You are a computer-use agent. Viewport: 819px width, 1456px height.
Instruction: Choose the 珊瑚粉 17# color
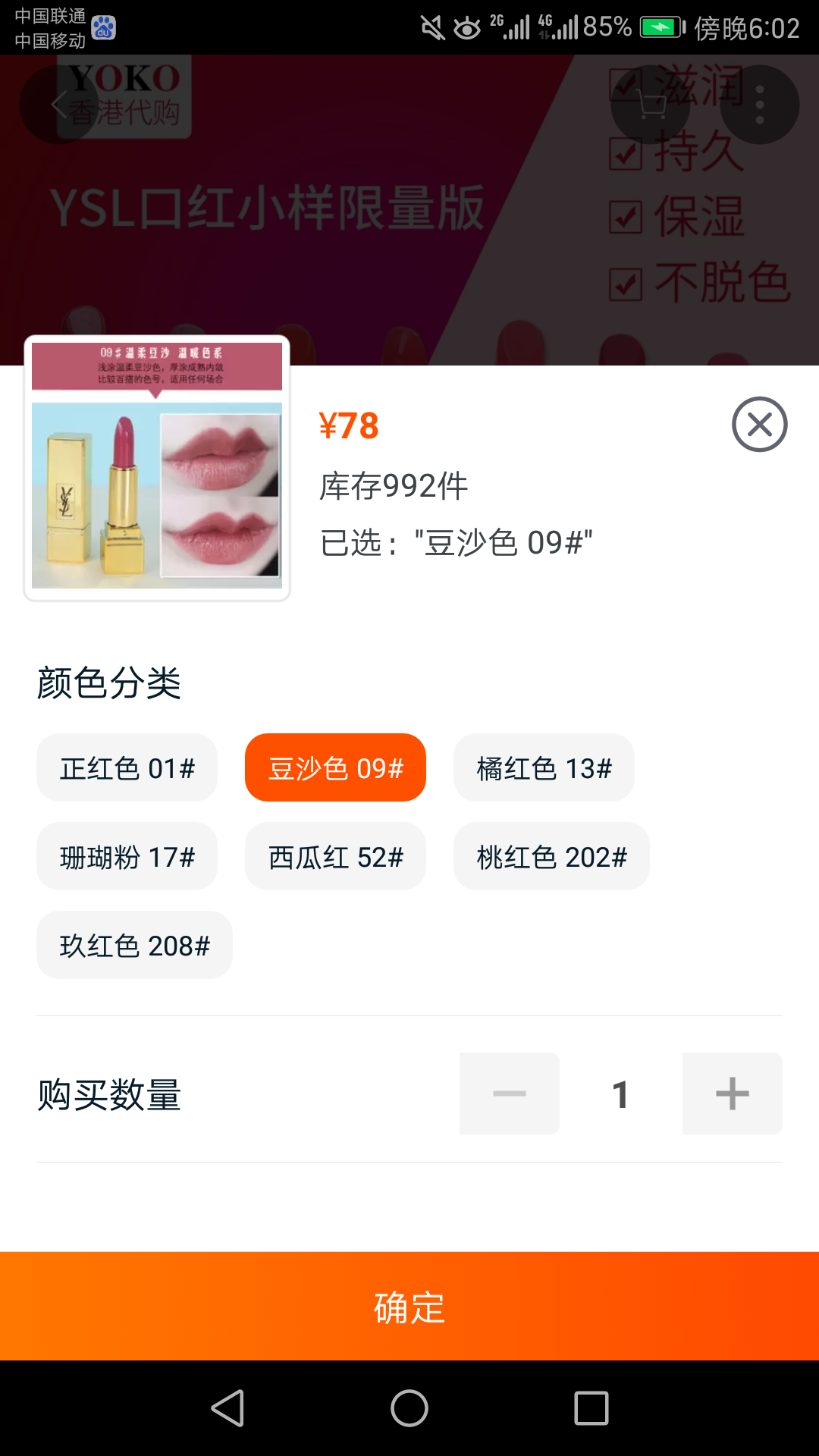126,856
